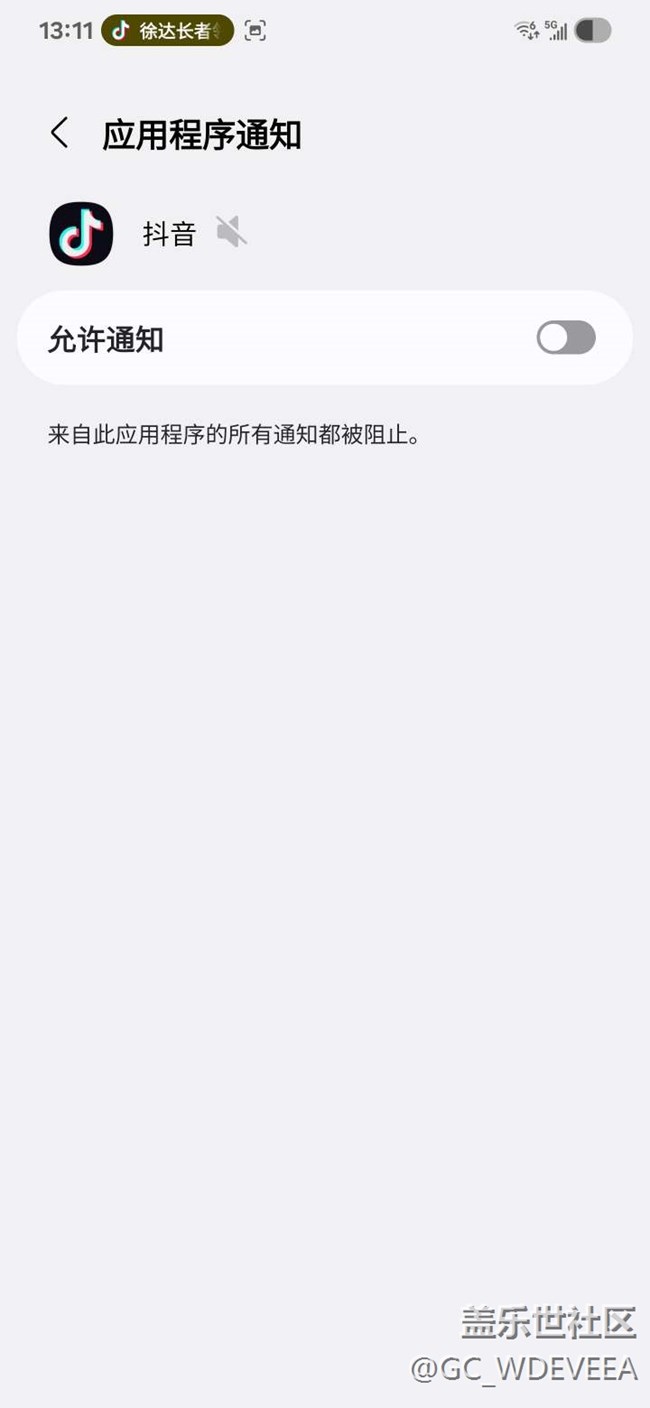This screenshot has width=650, height=1408.
Task: Go back from 应用程序通知 screen
Action: pyautogui.click(x=60, y=133)
